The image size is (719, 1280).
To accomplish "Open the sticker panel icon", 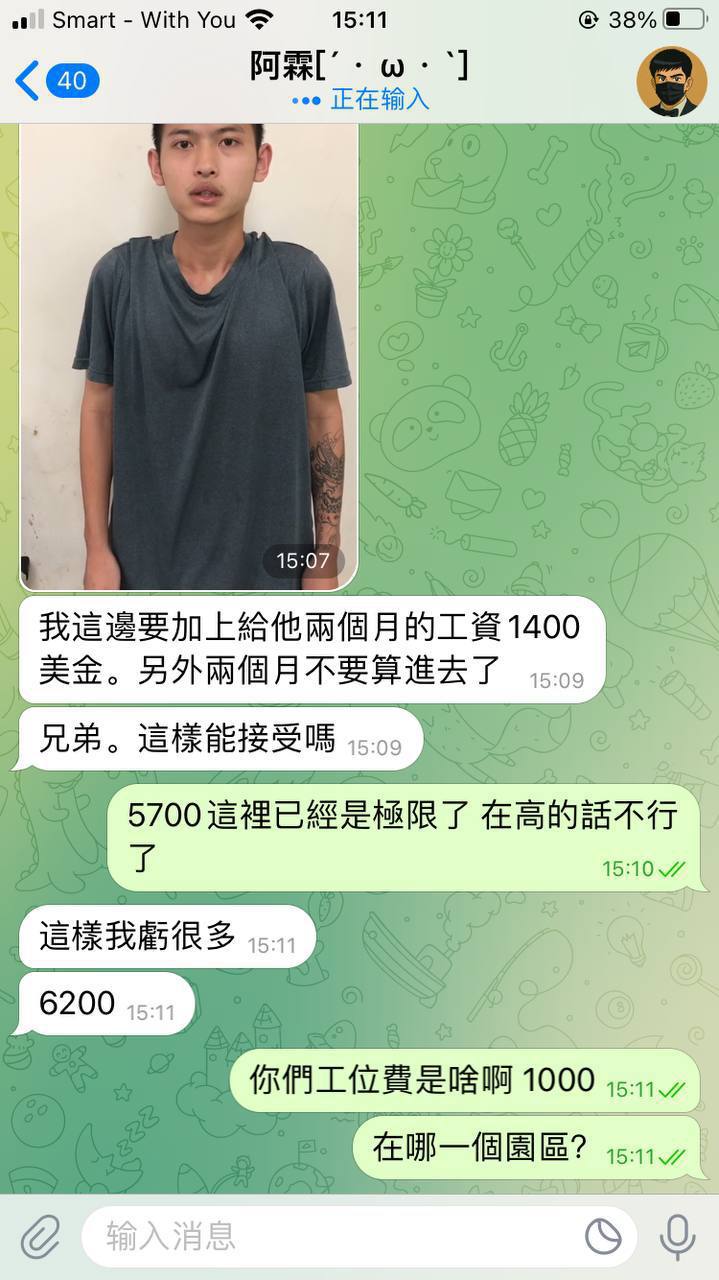I will pyautogui.click(x=603, y=1237).
